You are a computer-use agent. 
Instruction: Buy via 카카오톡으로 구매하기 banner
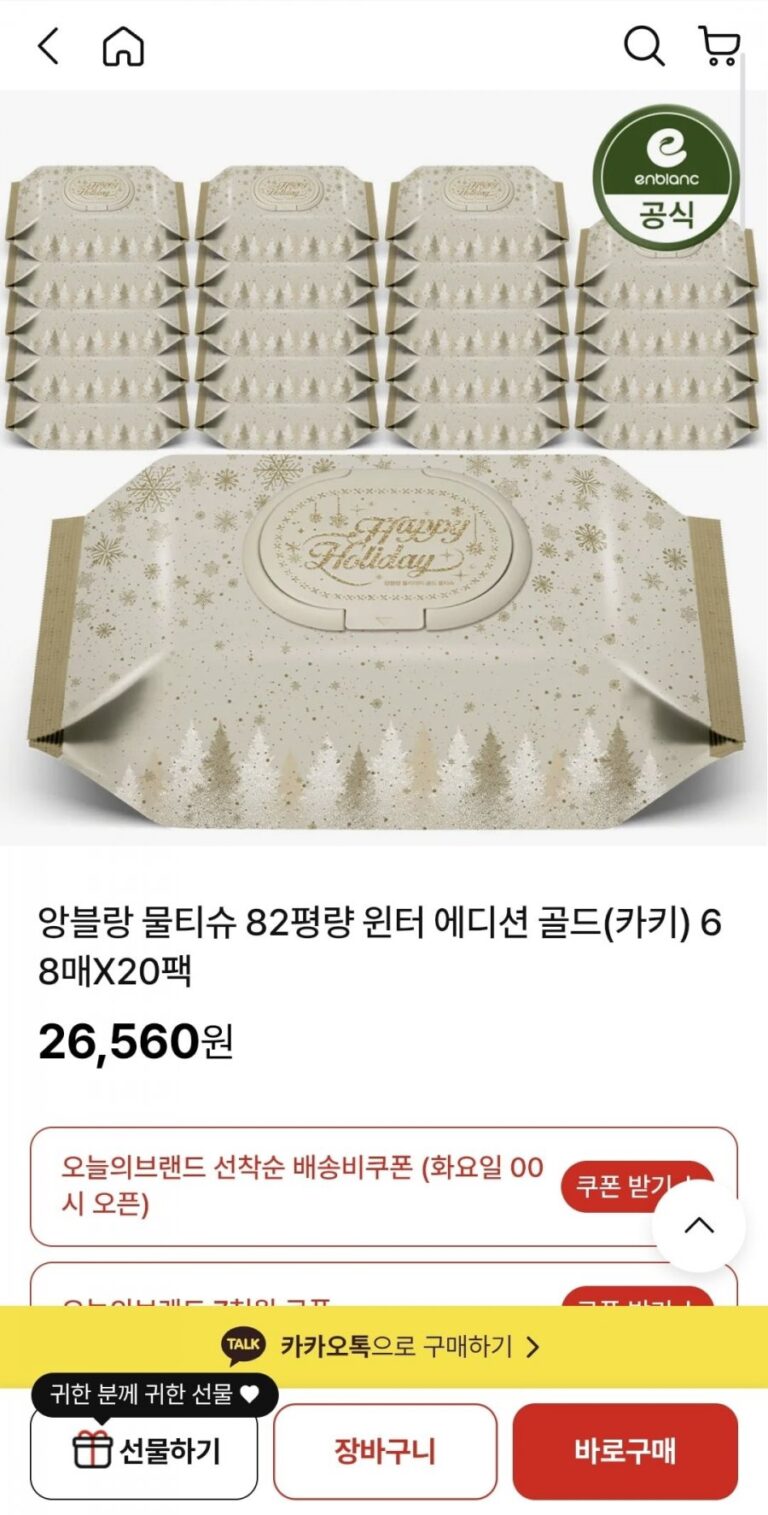tap(384, 1346)
